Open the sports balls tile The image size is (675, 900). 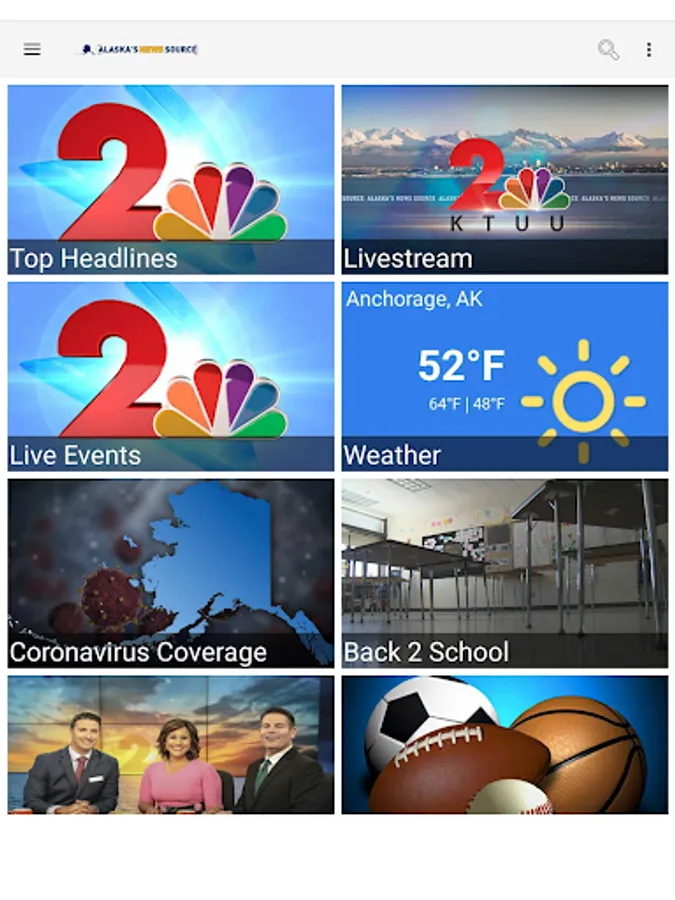pos(505,745)
